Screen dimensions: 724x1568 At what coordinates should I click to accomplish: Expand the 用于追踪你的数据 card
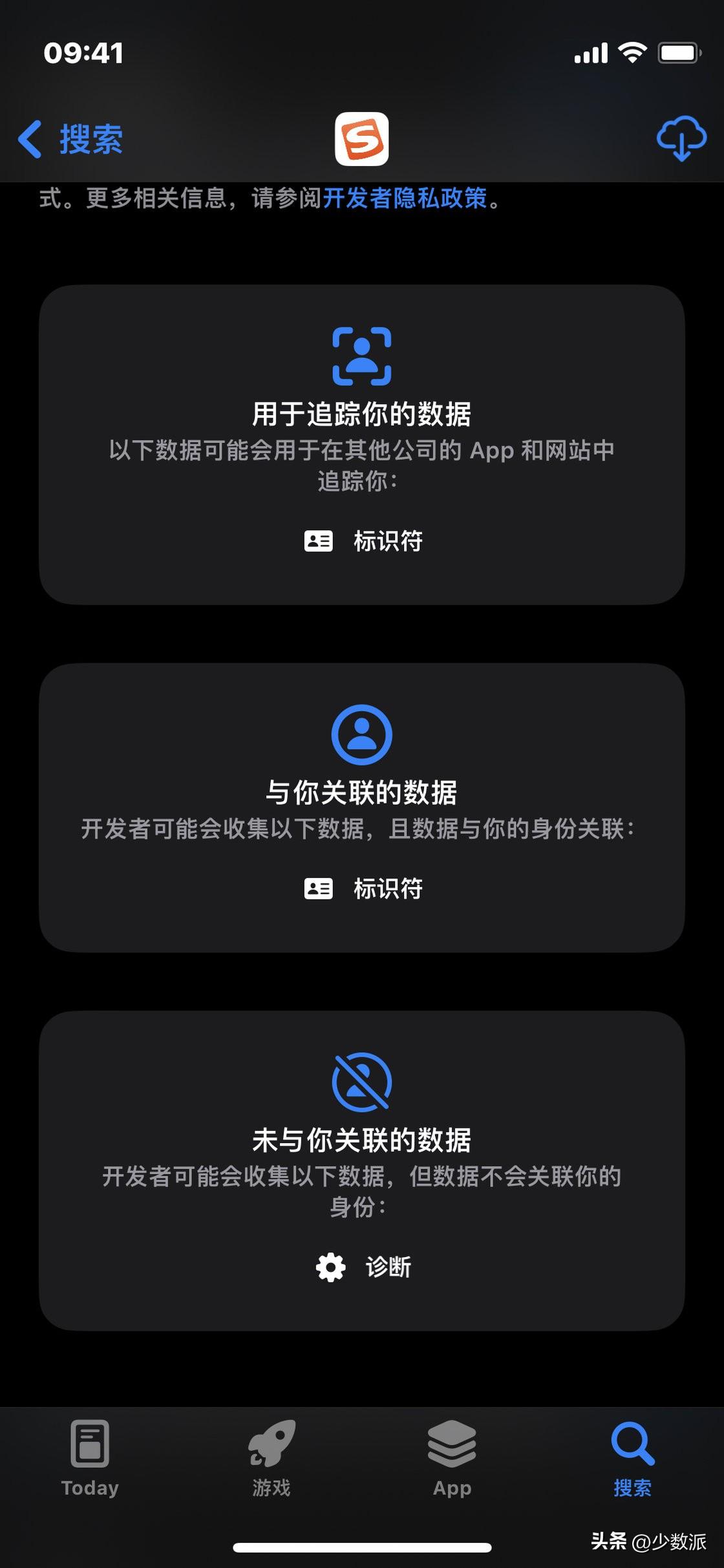click(x=361, y=446)
